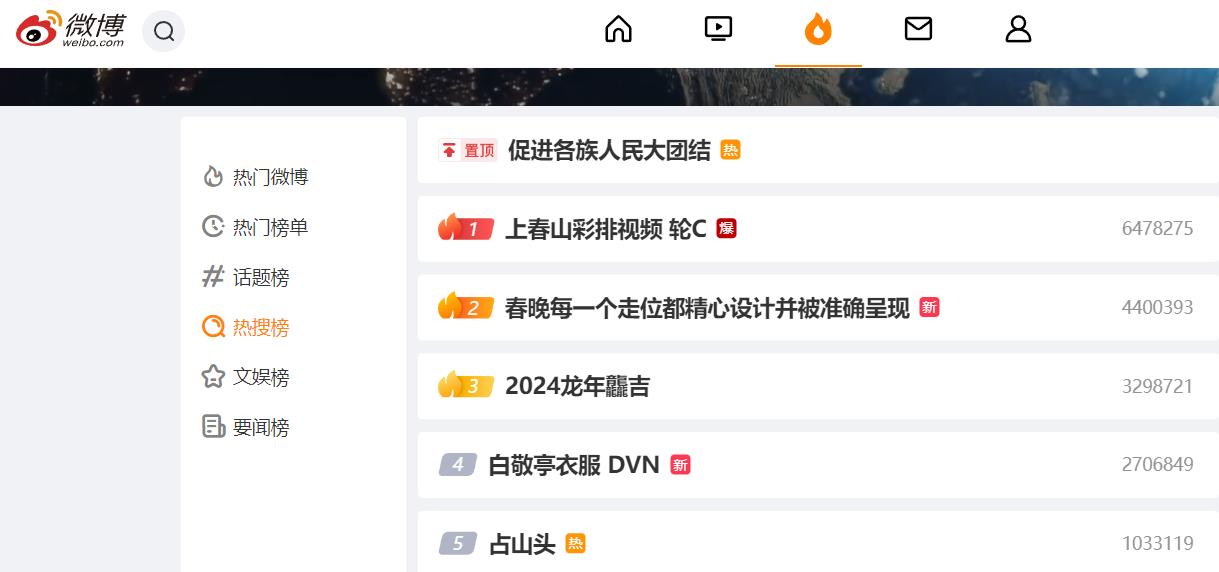Open fifth-ranked topic 占山头
Image resolution: width=1219 pixels, height=572 pixels.
click(x=522, y=544)
